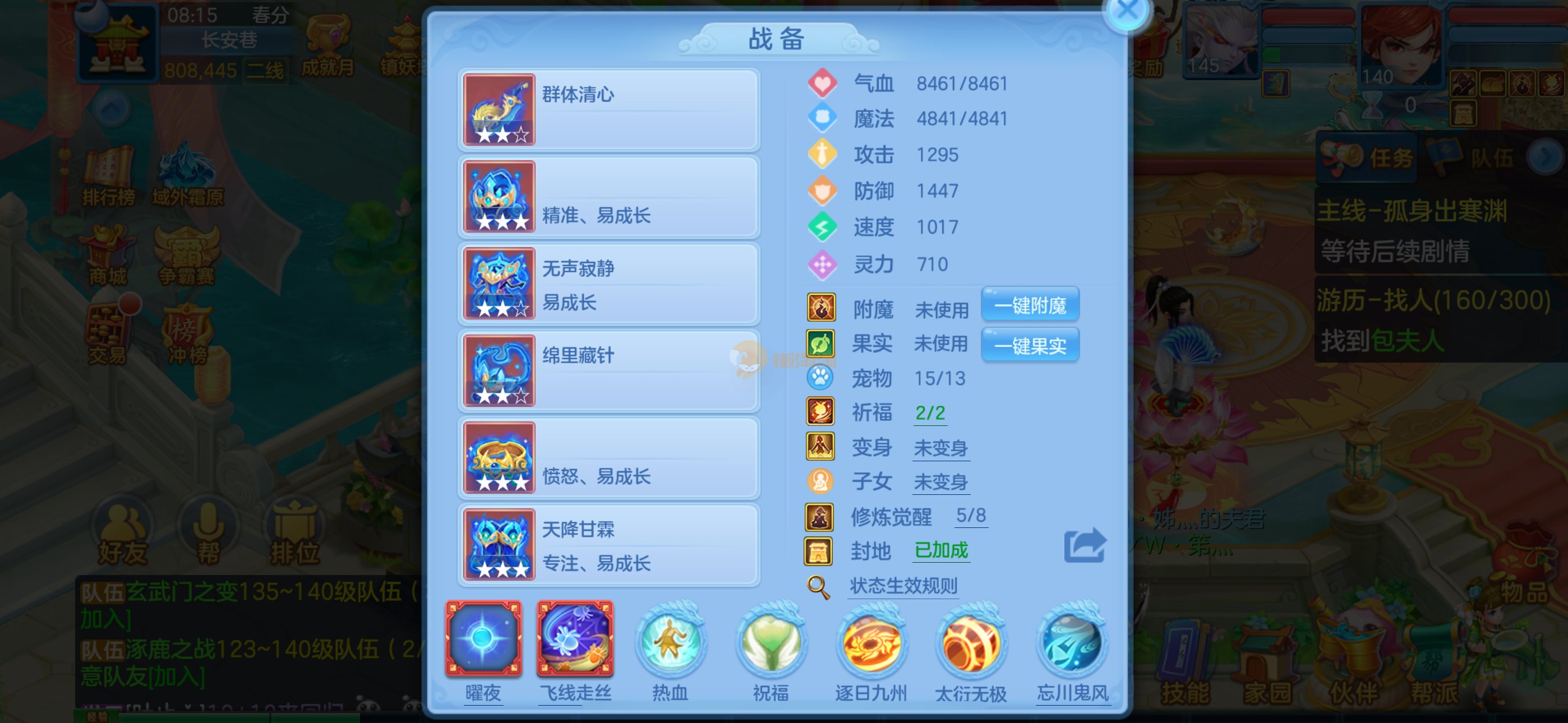Open the 群体清心 equipment row
The width and height of the screenshot is (1568, 723).
[x=608, y=110]
